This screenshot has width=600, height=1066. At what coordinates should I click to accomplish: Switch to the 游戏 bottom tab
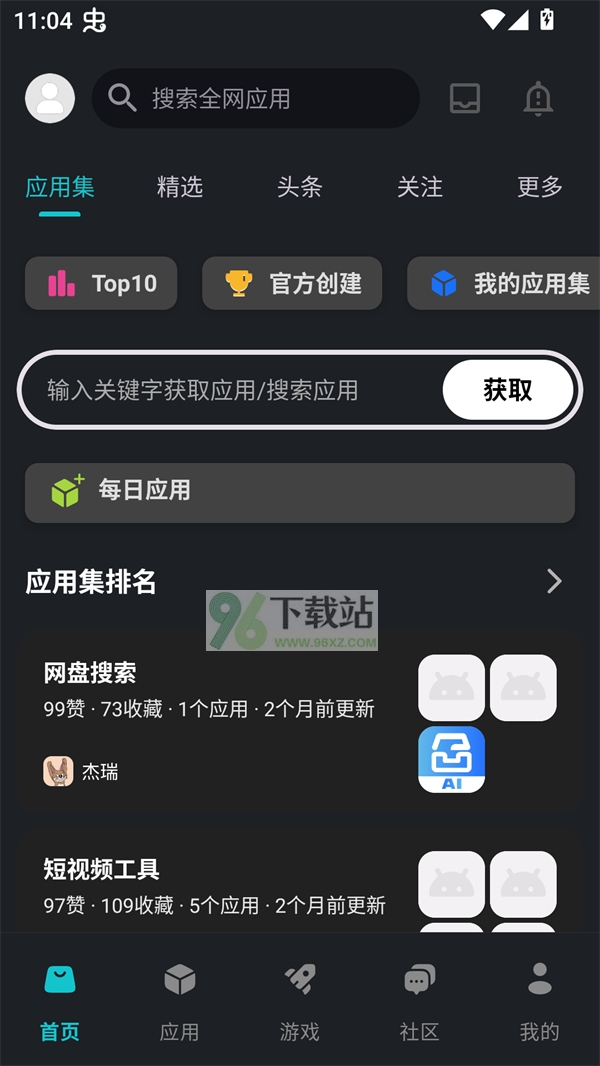pyautogui.click(x=300, y=1002)
